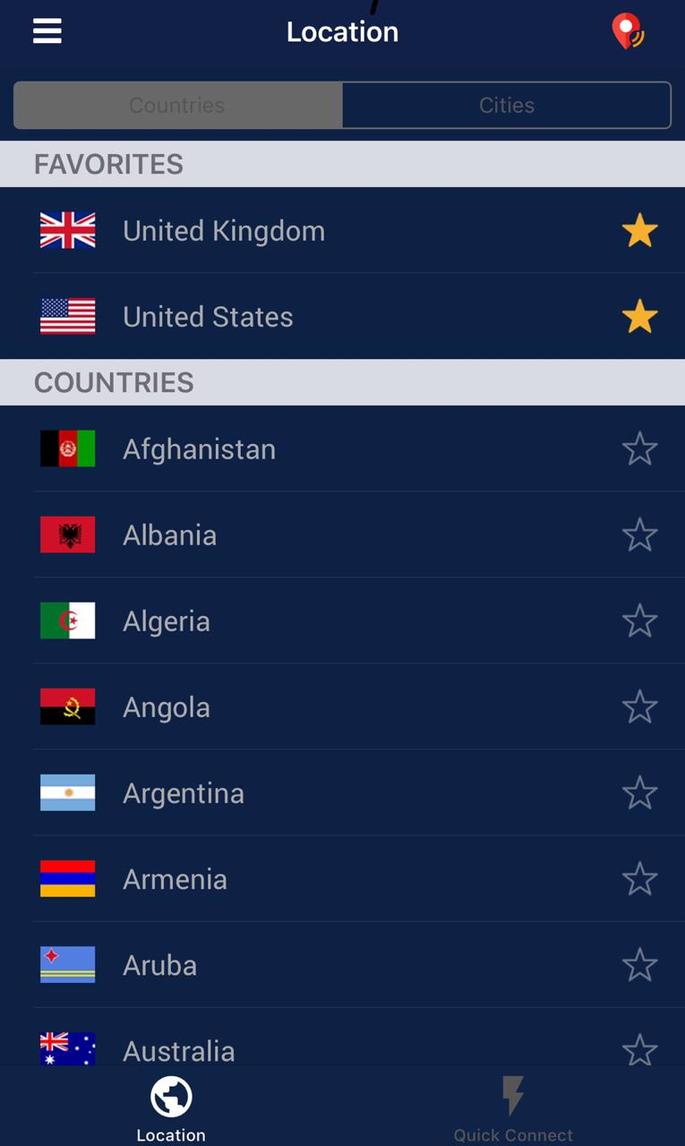The width and height of the screenshot is (685, 1146).
Task: Star Argentina as a favorite
Action: coord(640,793)
